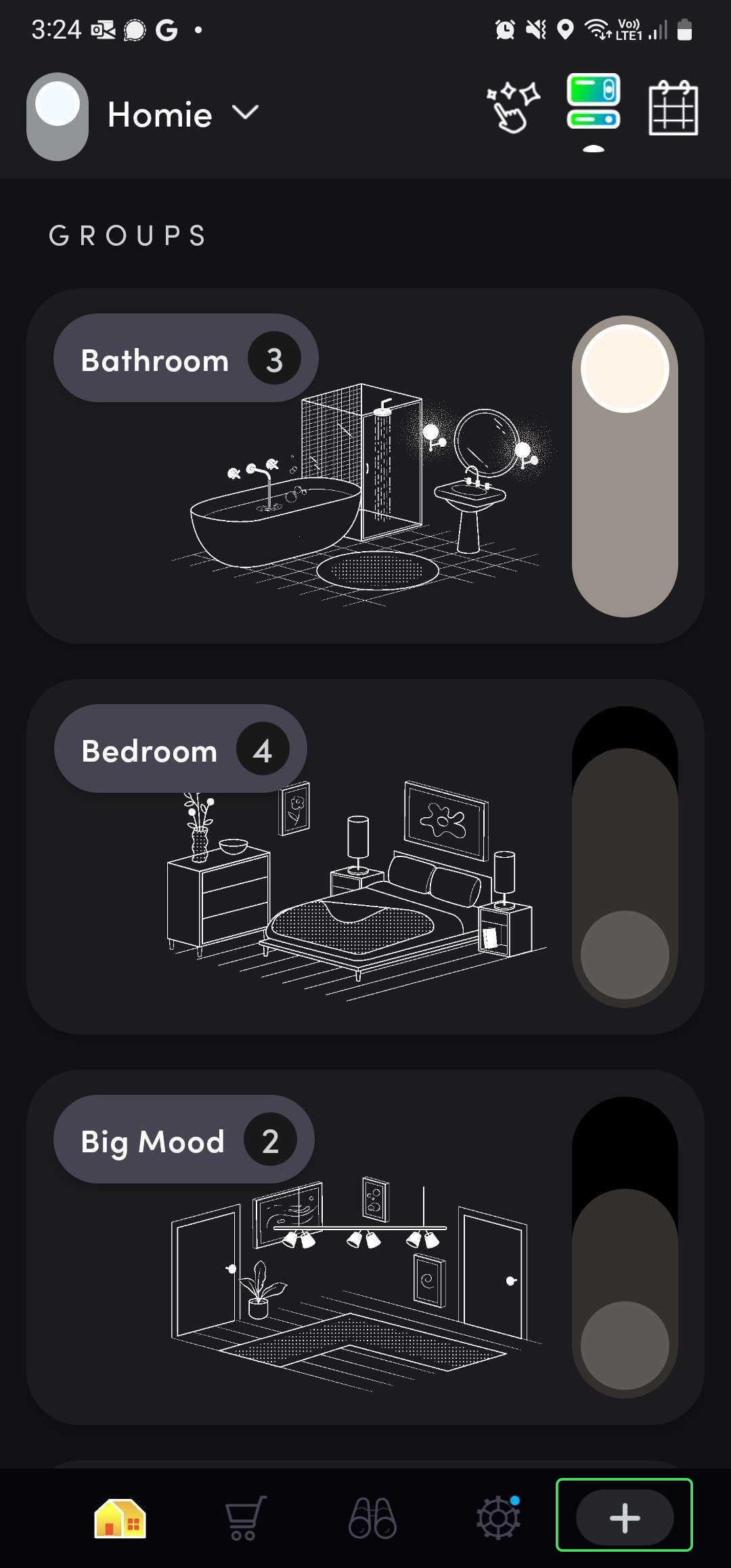731x1568 pixels.
Task: Expand the Homie home dropdown
Action: tap(245, 112)
